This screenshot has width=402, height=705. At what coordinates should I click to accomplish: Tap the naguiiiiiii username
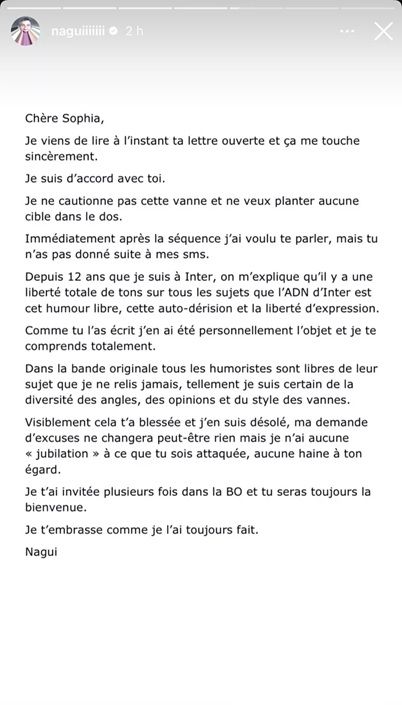[x=78, y=31]
